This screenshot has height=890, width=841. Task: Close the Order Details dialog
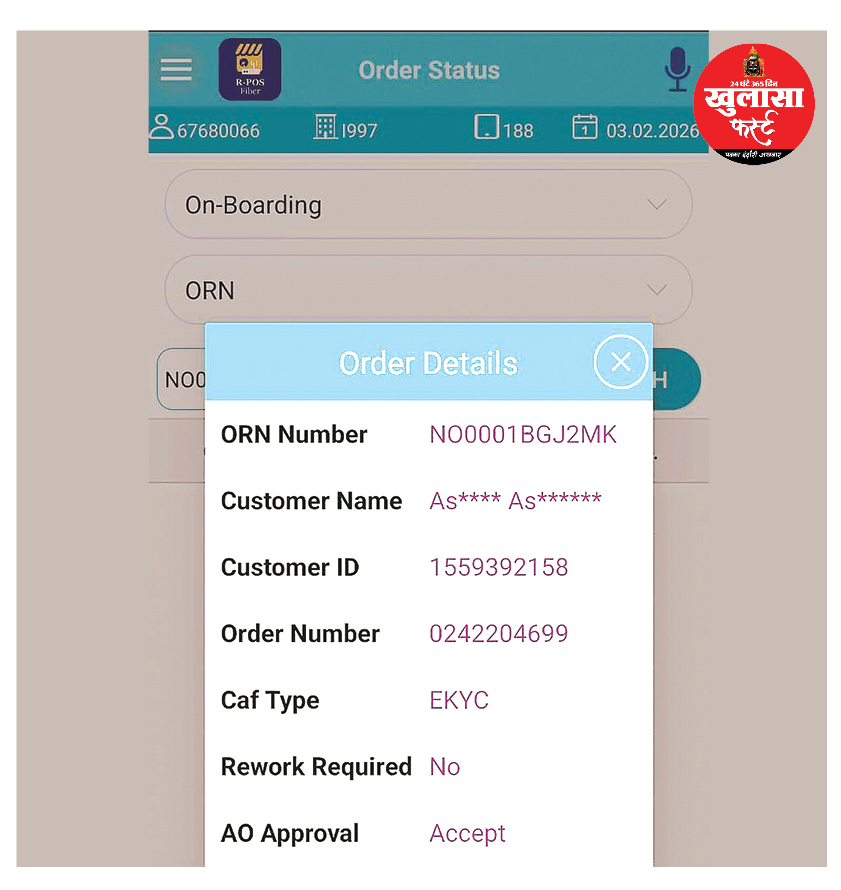pos(621,362)
